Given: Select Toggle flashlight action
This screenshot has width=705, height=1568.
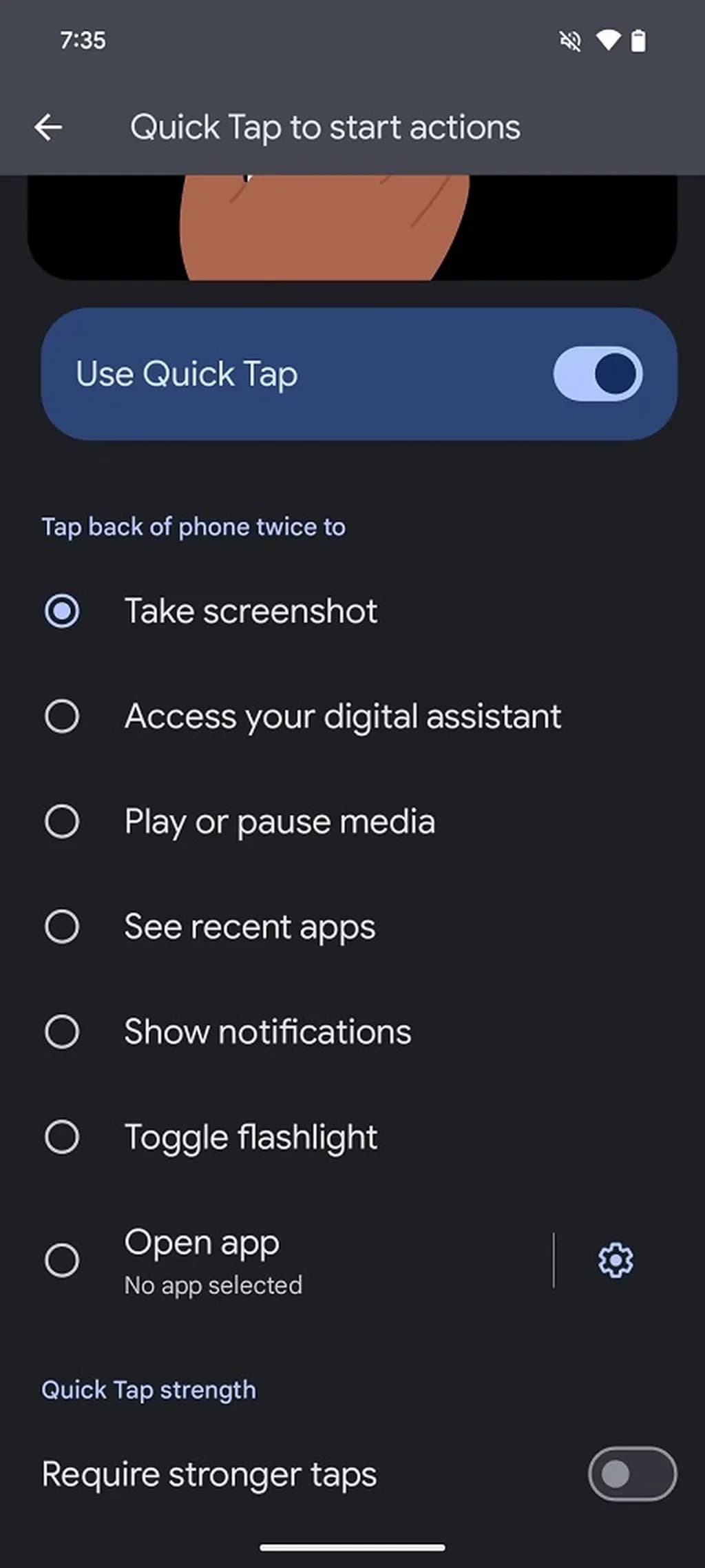Looking at the screenshot, I should point(63,1137).
